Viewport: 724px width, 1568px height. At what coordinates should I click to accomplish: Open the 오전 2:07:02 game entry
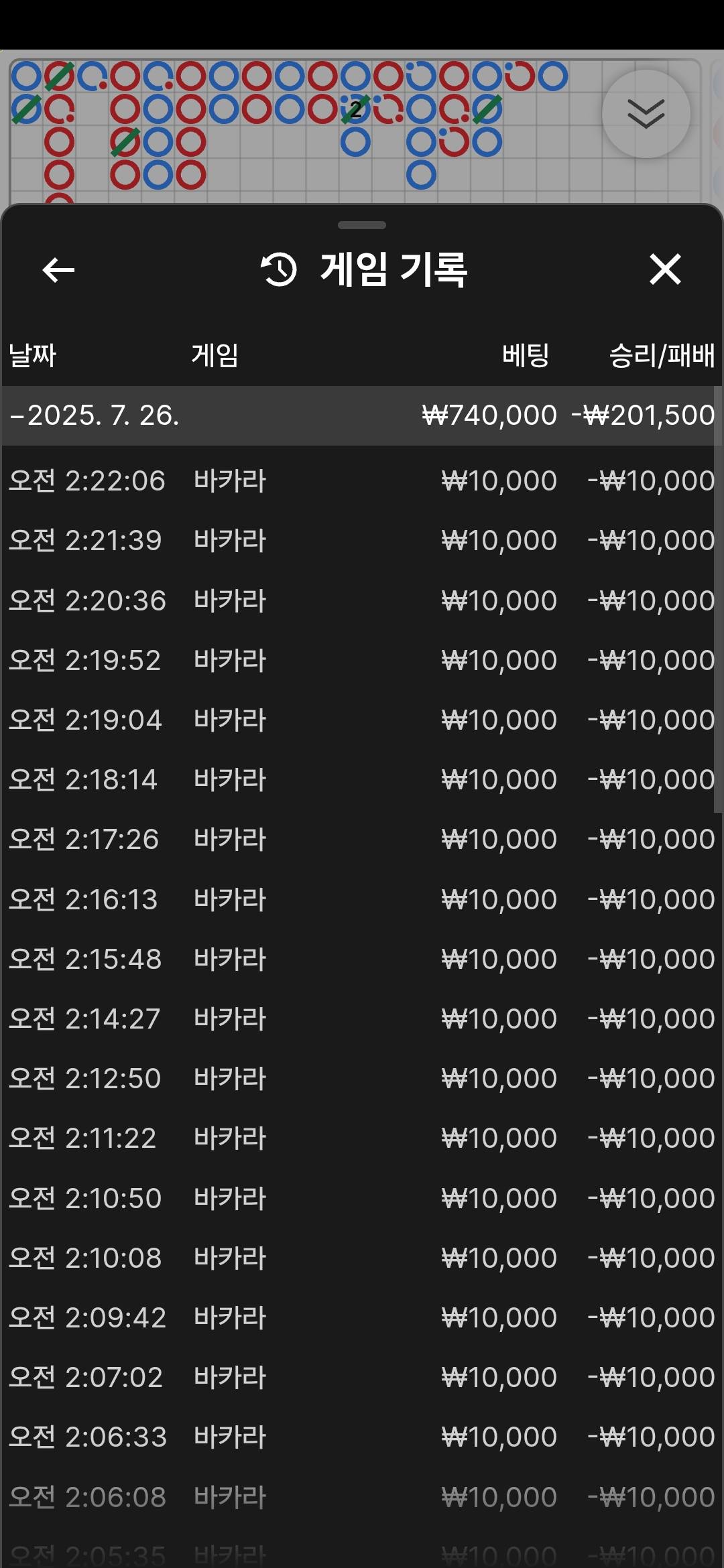pos(362,1377)
